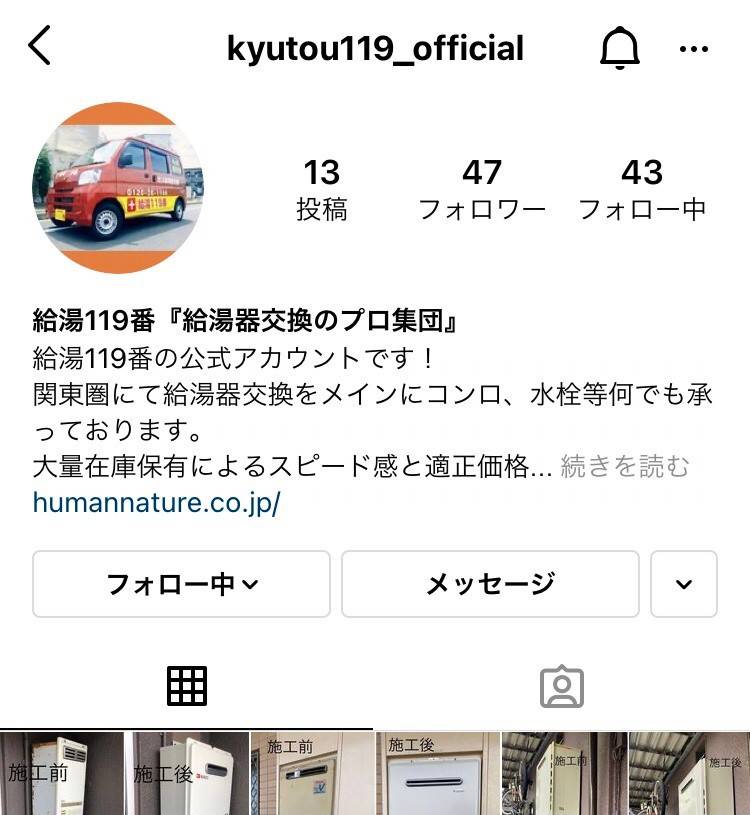Switch to the tagged photos tab
Screen dimensions: 750x815
click(x=562, y=686)
